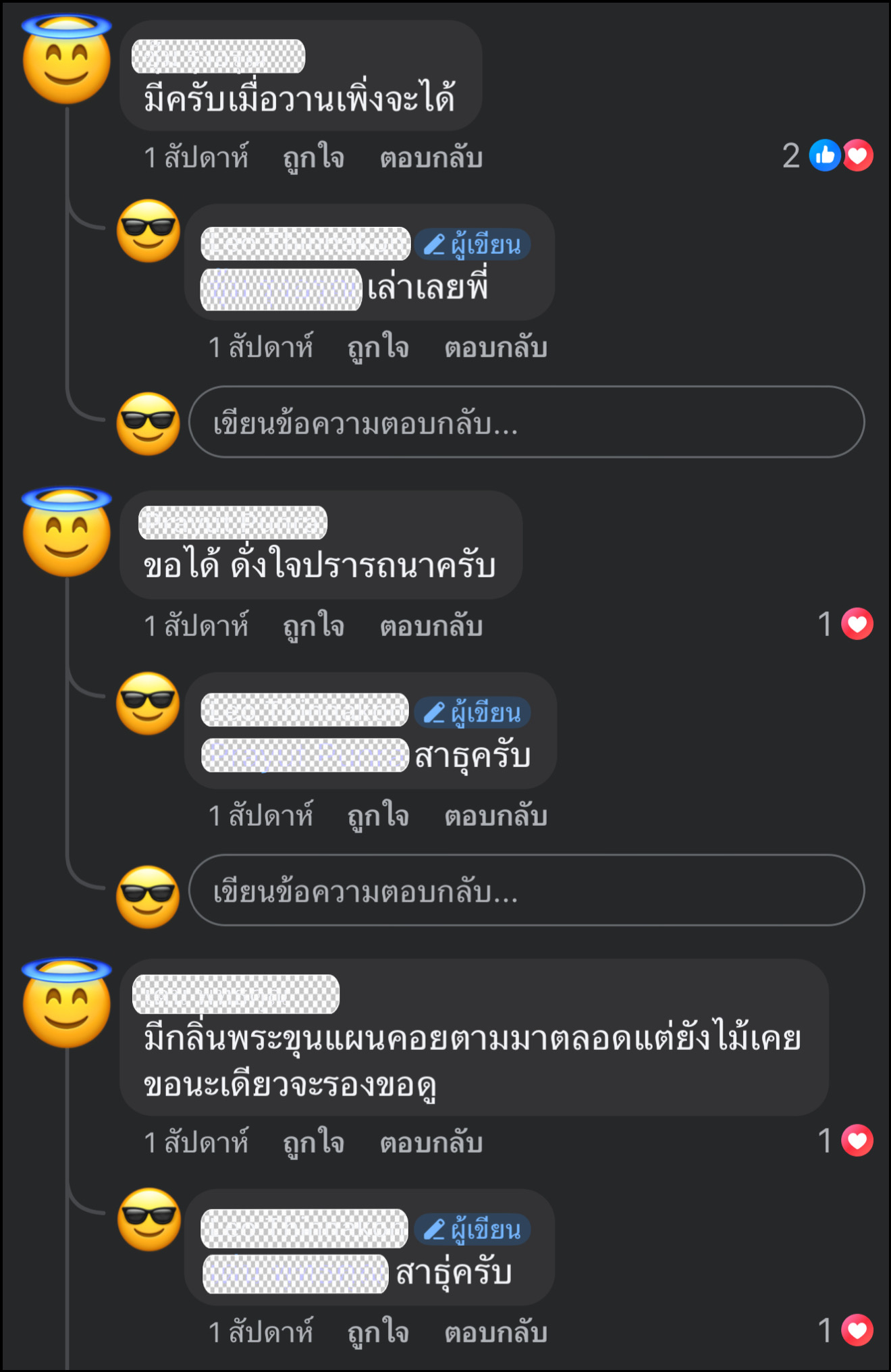Like the author's reply 'สาธุ่ครับ'
The height and width of the screenshot is (1372, 891).
pos(377,1332)
